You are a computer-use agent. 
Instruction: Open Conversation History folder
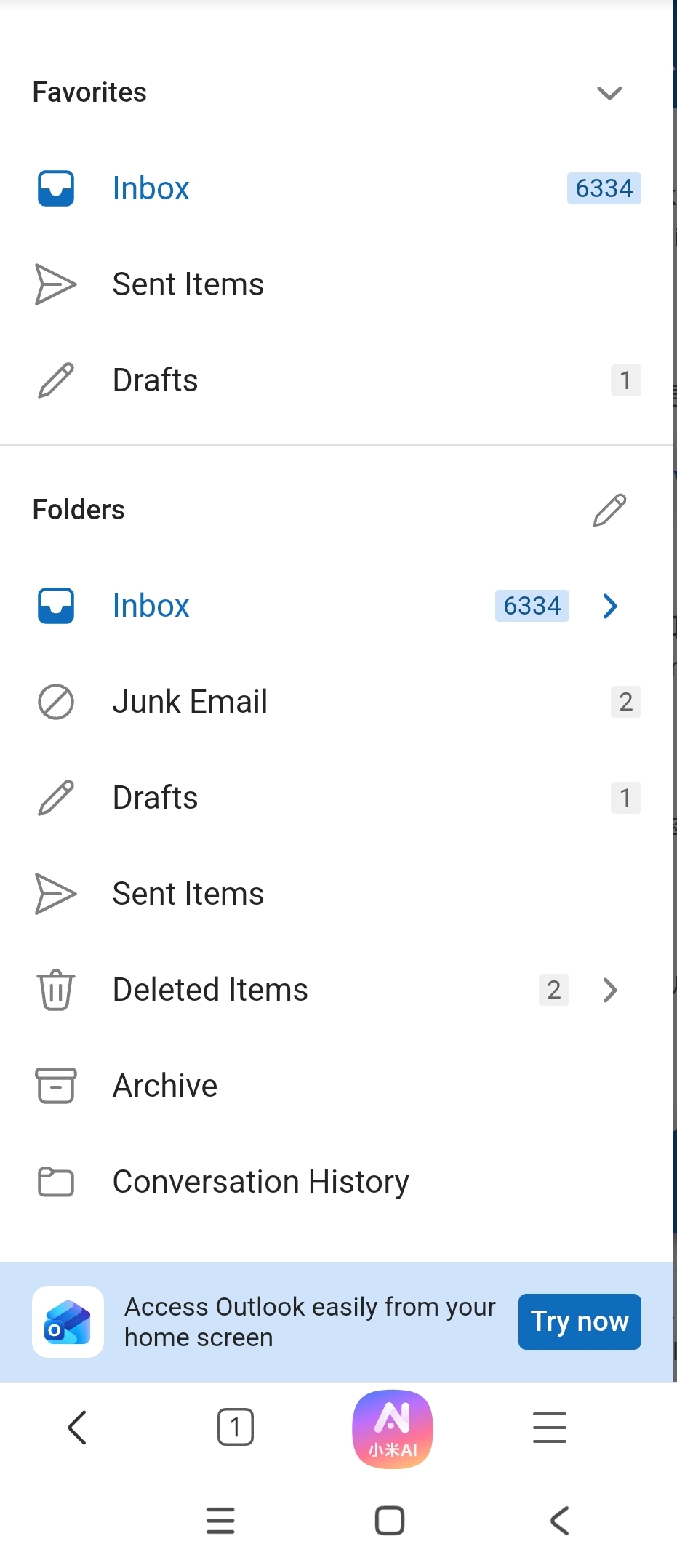[x=260, y=1182]
